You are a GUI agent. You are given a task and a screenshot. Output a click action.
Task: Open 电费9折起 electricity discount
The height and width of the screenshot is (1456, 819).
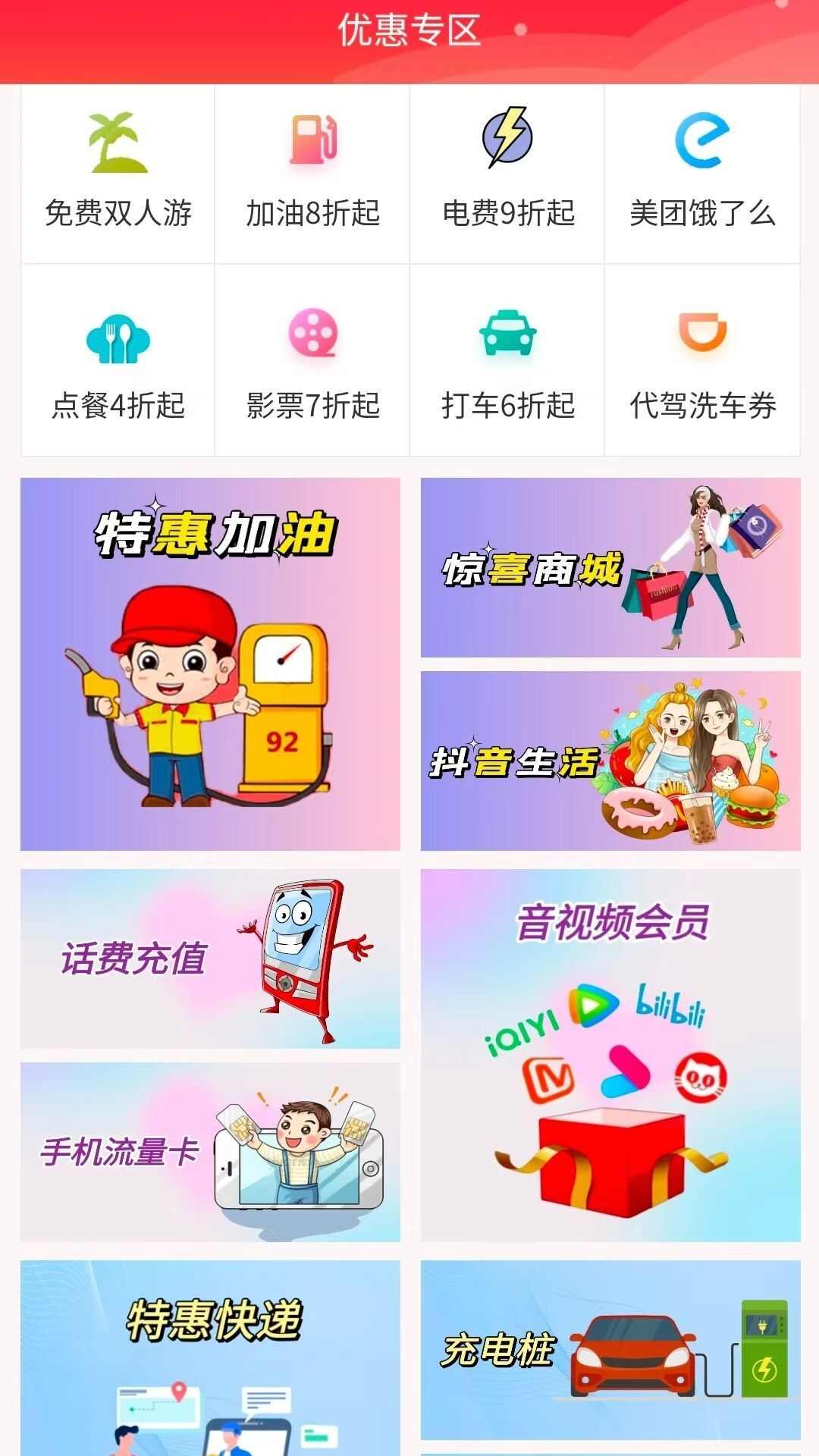click(x=507, y=174)
